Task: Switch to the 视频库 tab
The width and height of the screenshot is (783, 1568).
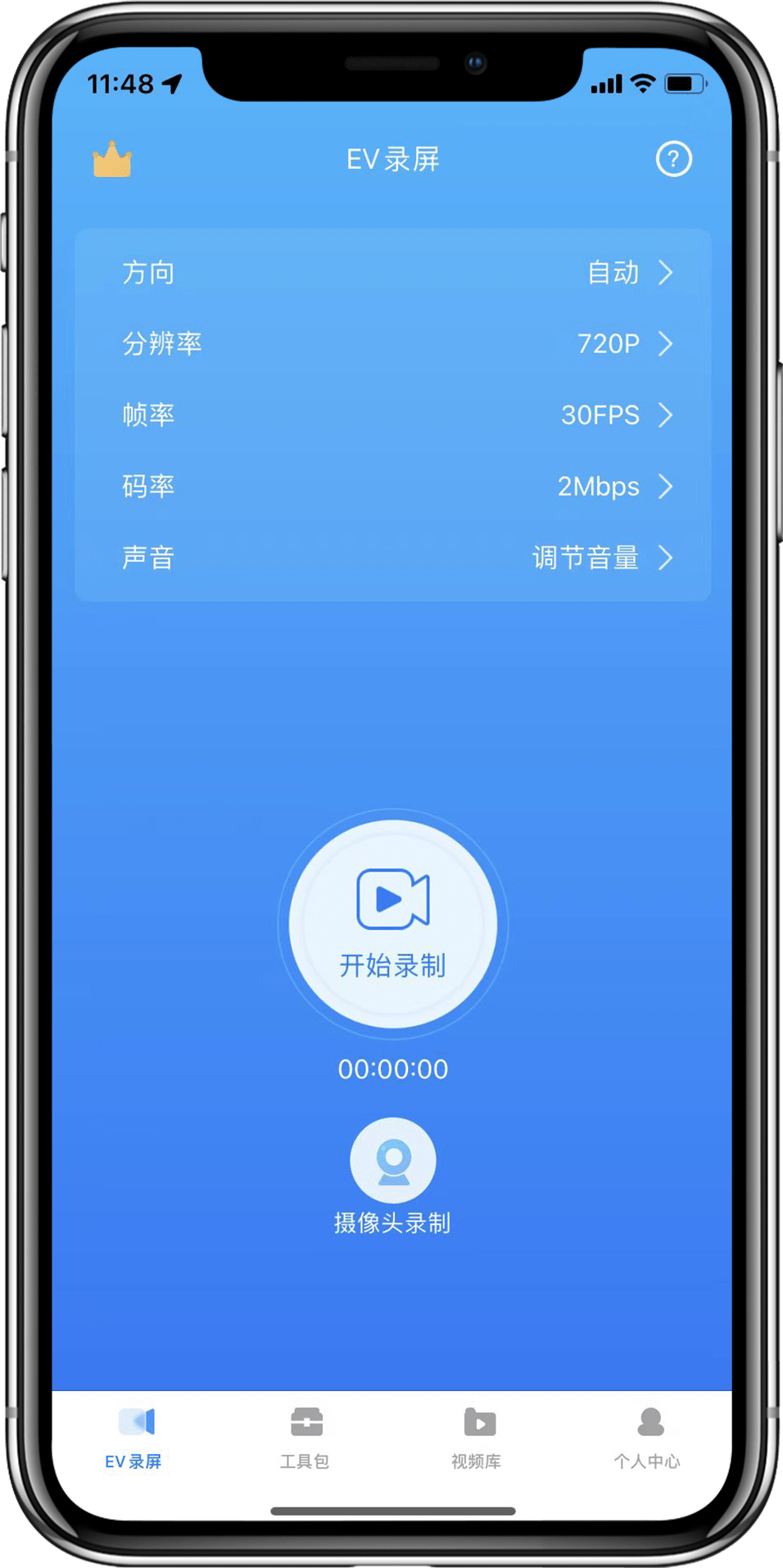Action: (479, 1438)
